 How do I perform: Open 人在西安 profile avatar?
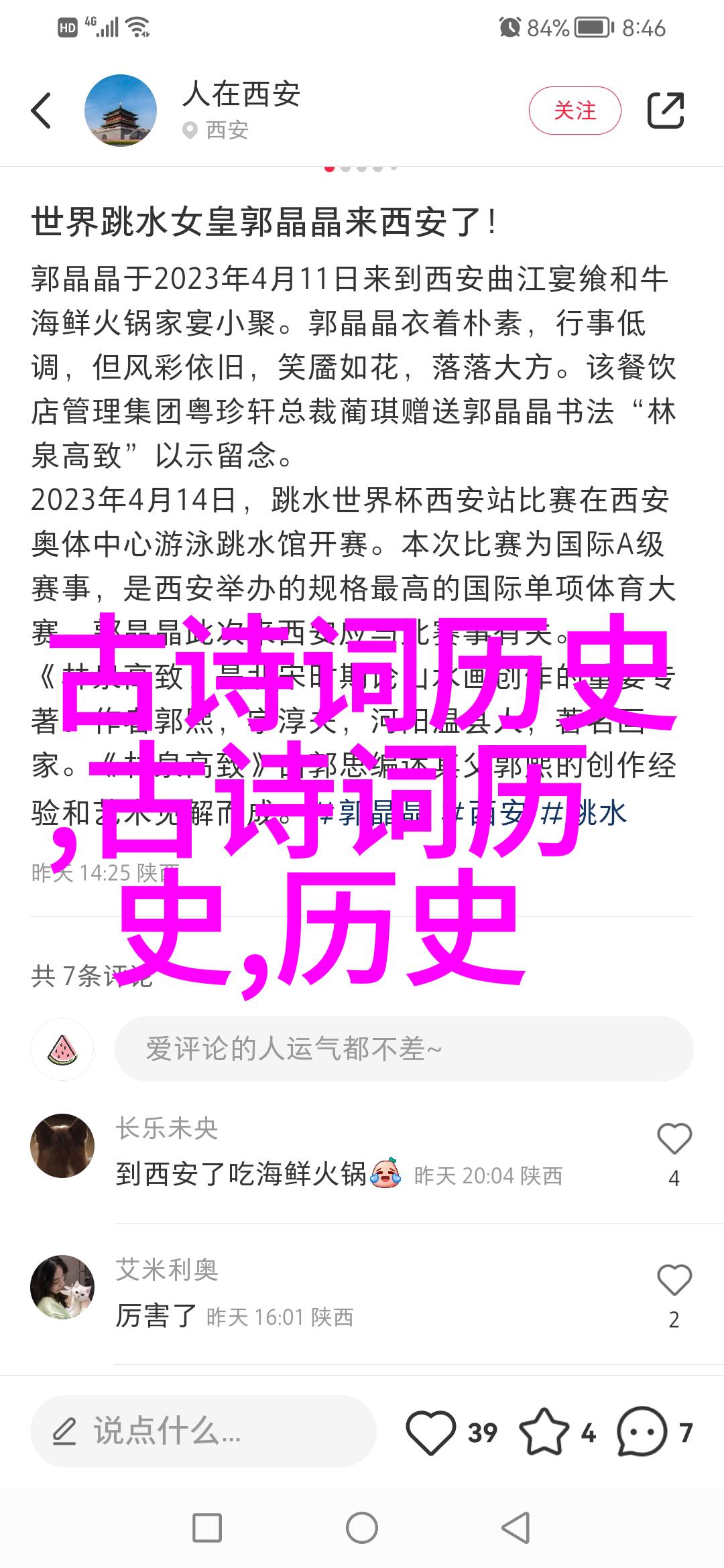coord(121,111)
